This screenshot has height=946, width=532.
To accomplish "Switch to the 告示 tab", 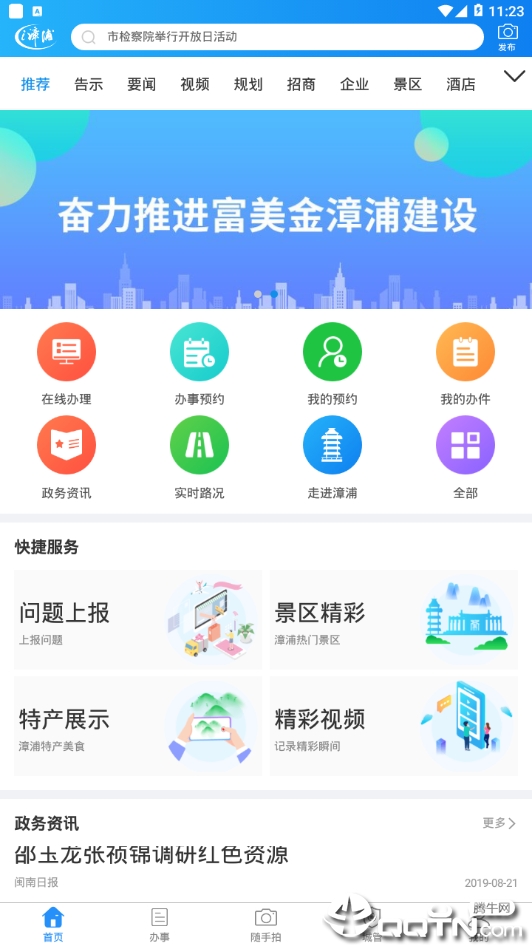I will pyautogui.click(x=89, y=84).
